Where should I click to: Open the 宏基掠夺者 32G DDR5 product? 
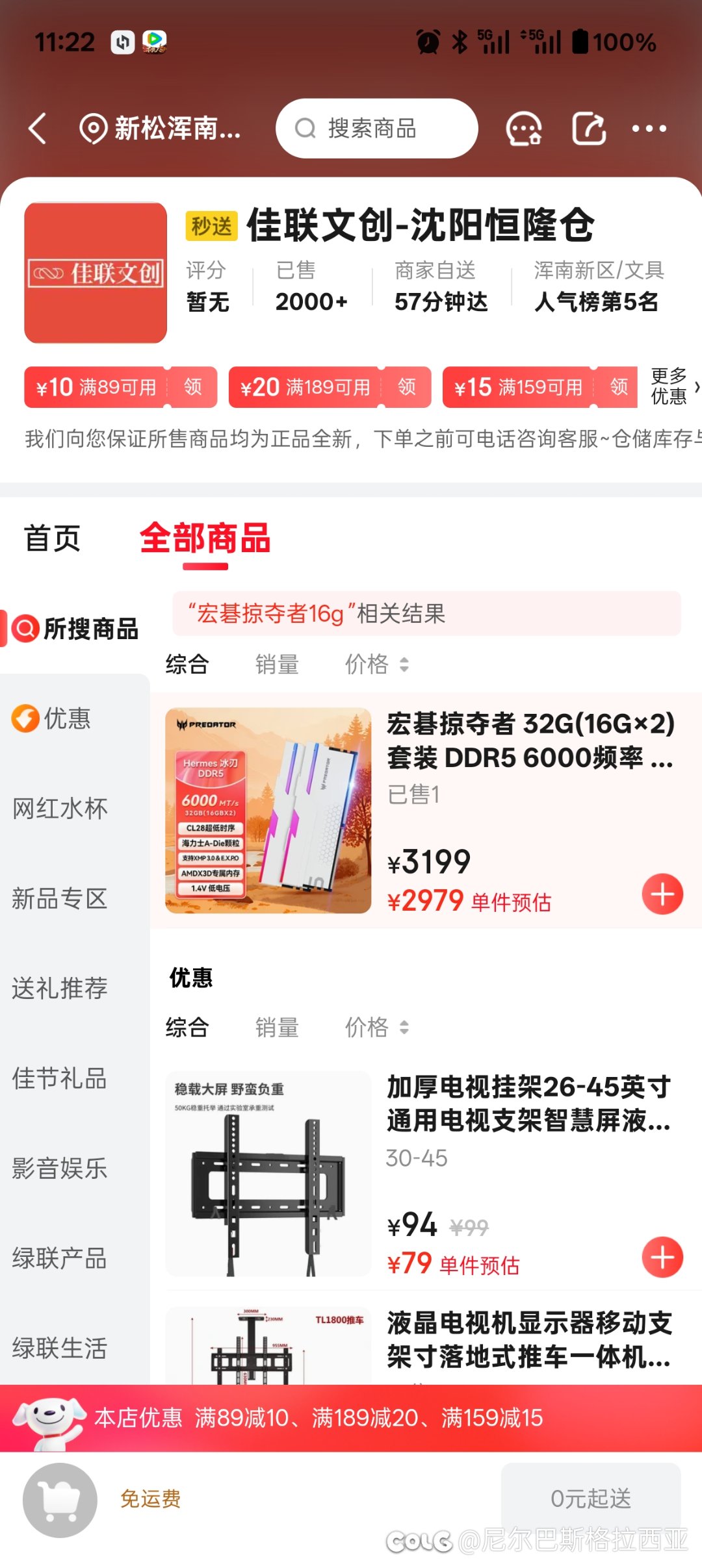(530, 740)
